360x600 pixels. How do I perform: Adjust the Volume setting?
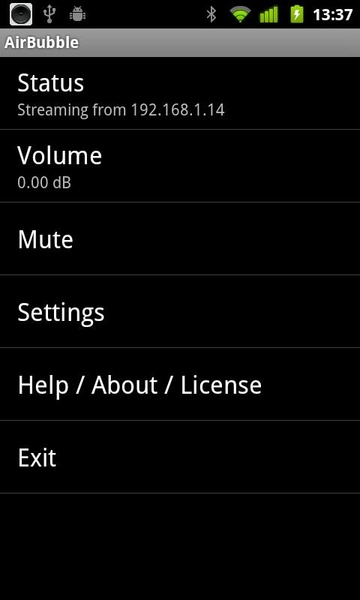[180, 166]
